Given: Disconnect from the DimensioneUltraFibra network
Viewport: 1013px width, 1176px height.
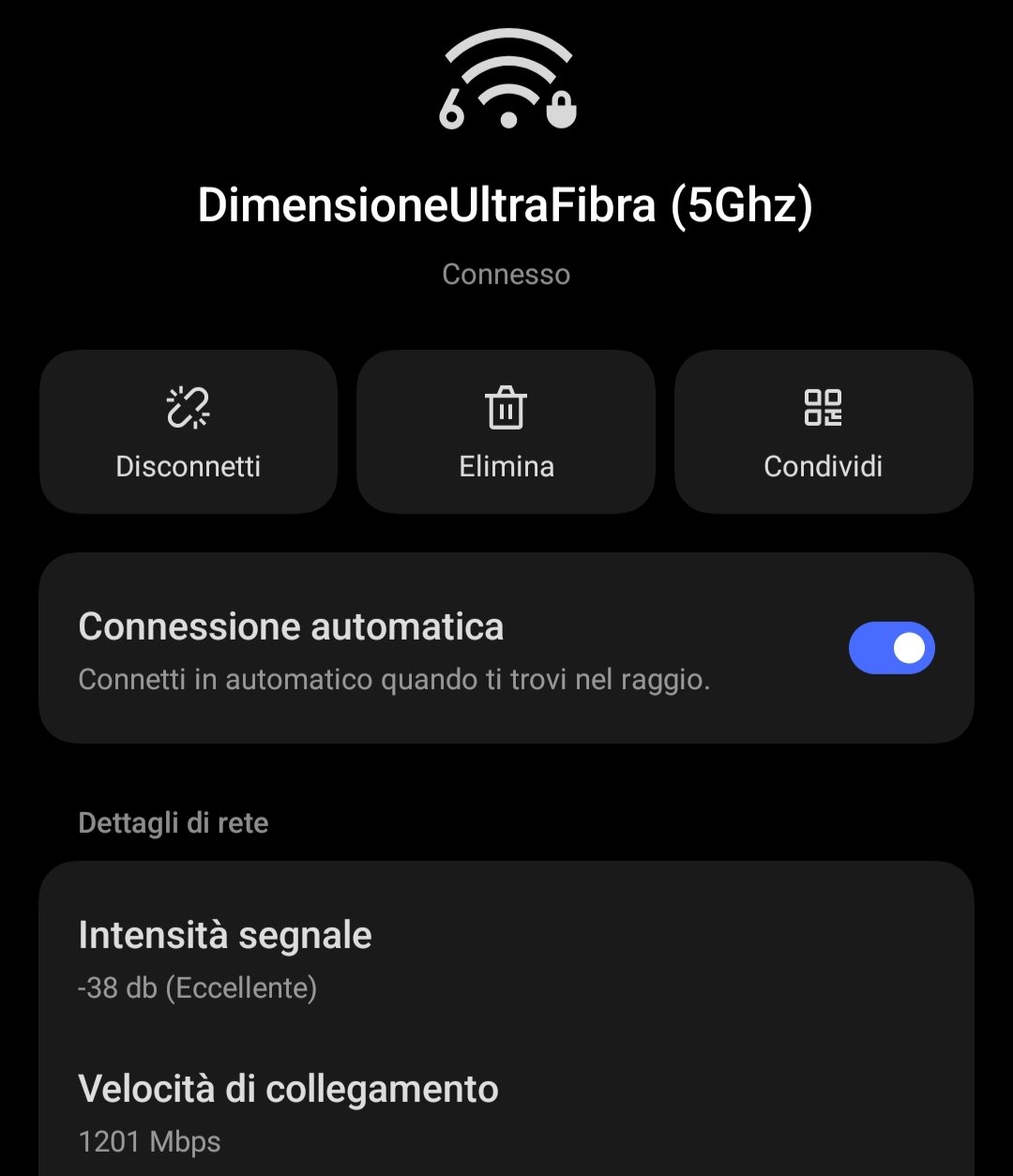Looking at the screenshot, I should click(188, 431).
